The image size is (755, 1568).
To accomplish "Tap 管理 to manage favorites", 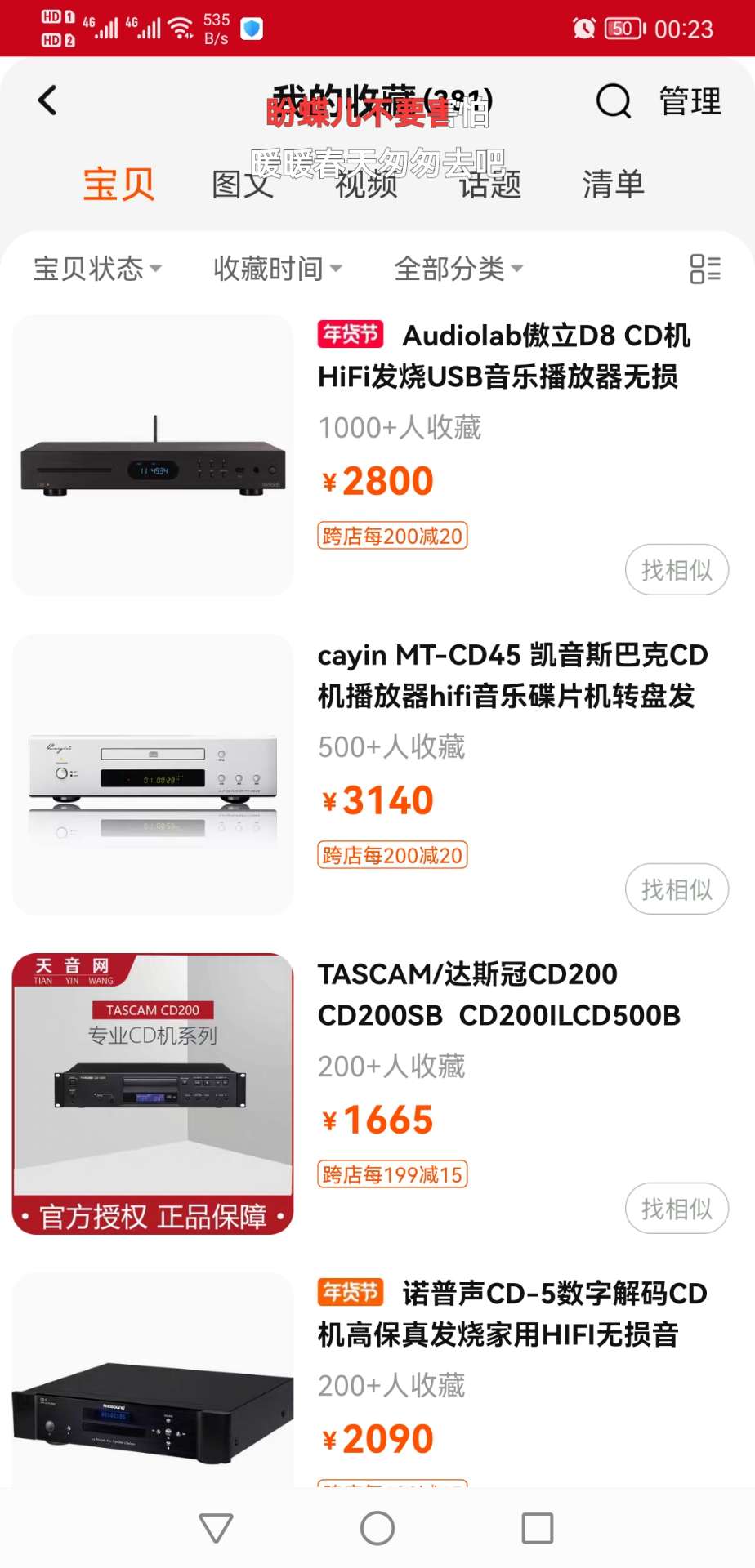I will tap(690, 101).
